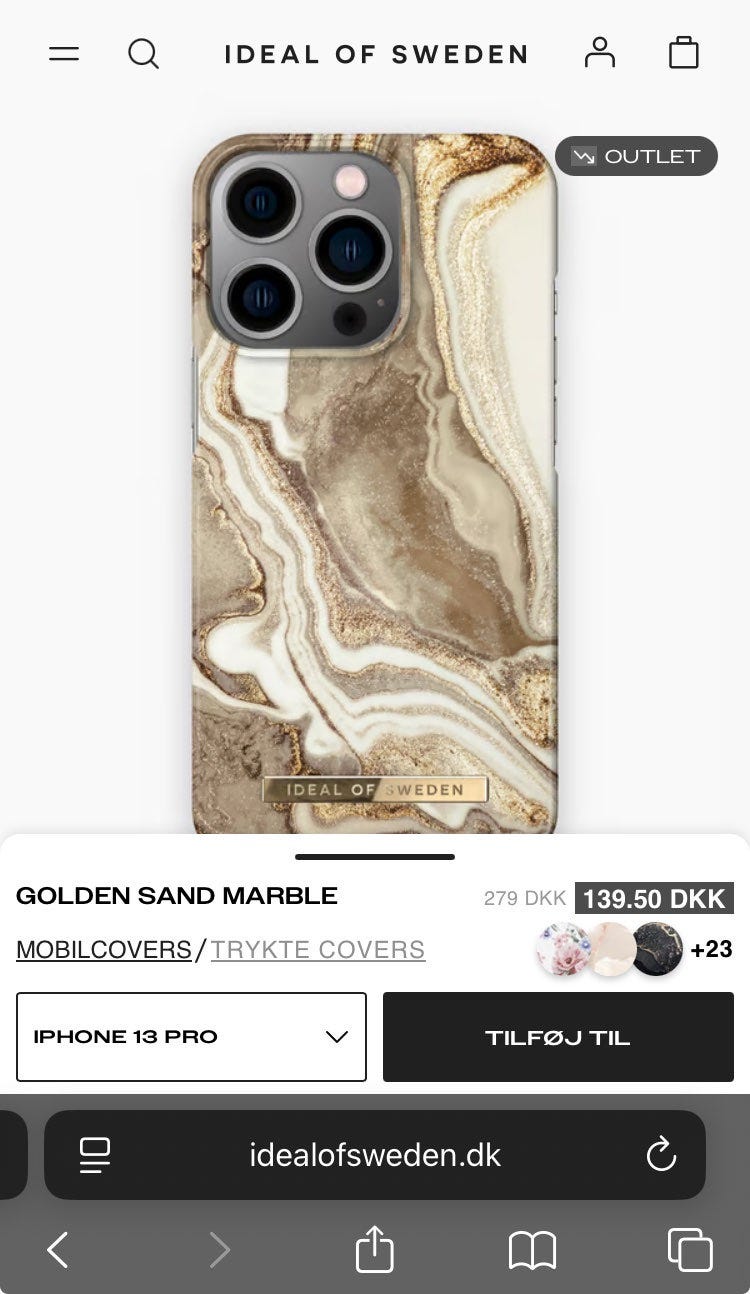Tap the share icon in Safari toolbar
The height and width of the screenshot is (1294, 750).
click(x=374, y=1249)
